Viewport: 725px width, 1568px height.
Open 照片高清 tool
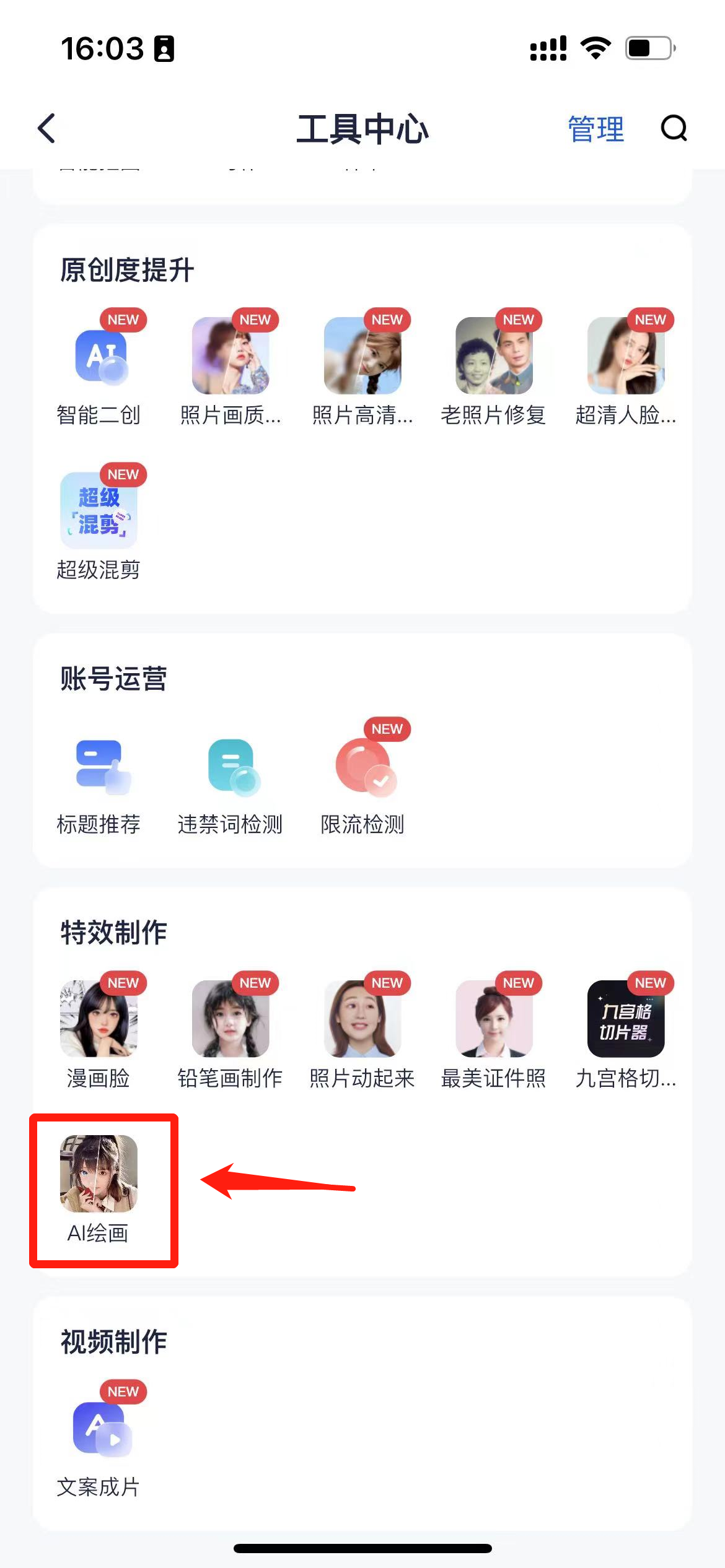pos(362,357)
